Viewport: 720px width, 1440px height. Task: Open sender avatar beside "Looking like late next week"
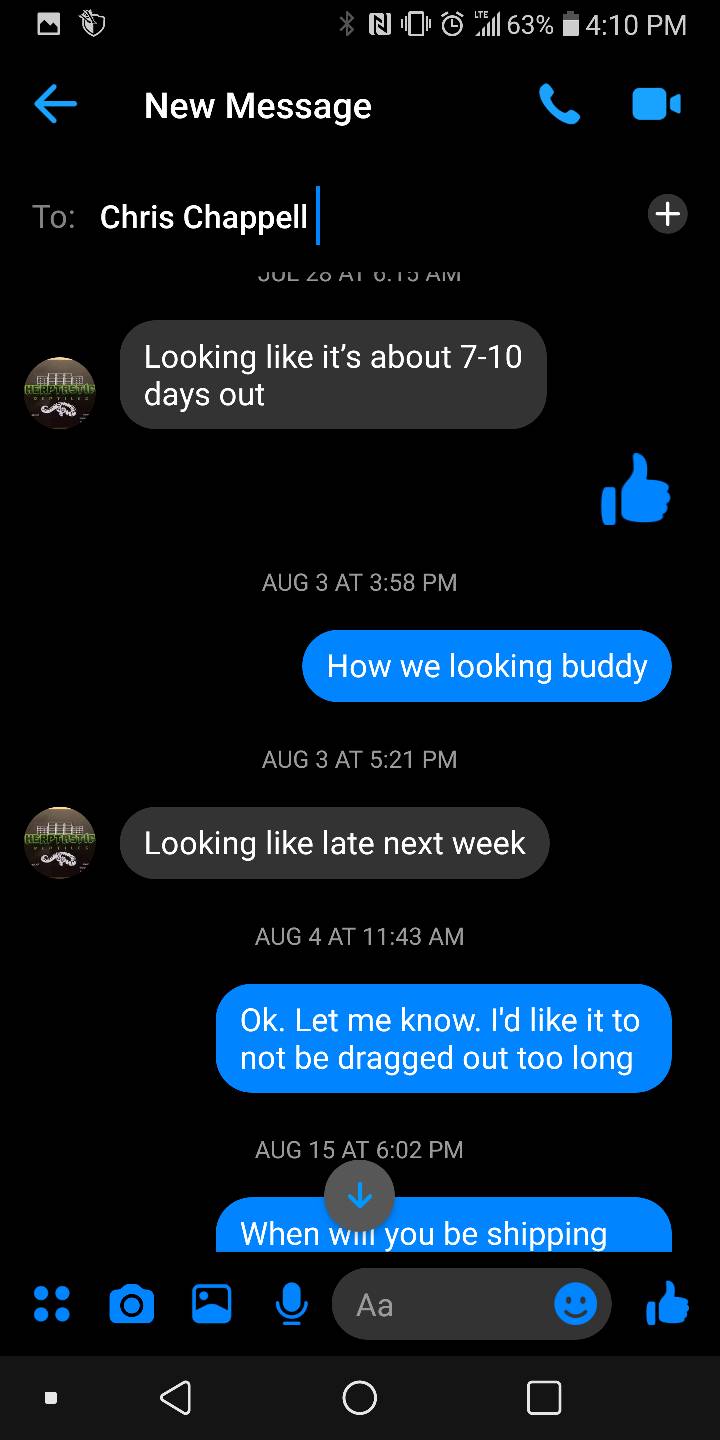click(60, 843)
